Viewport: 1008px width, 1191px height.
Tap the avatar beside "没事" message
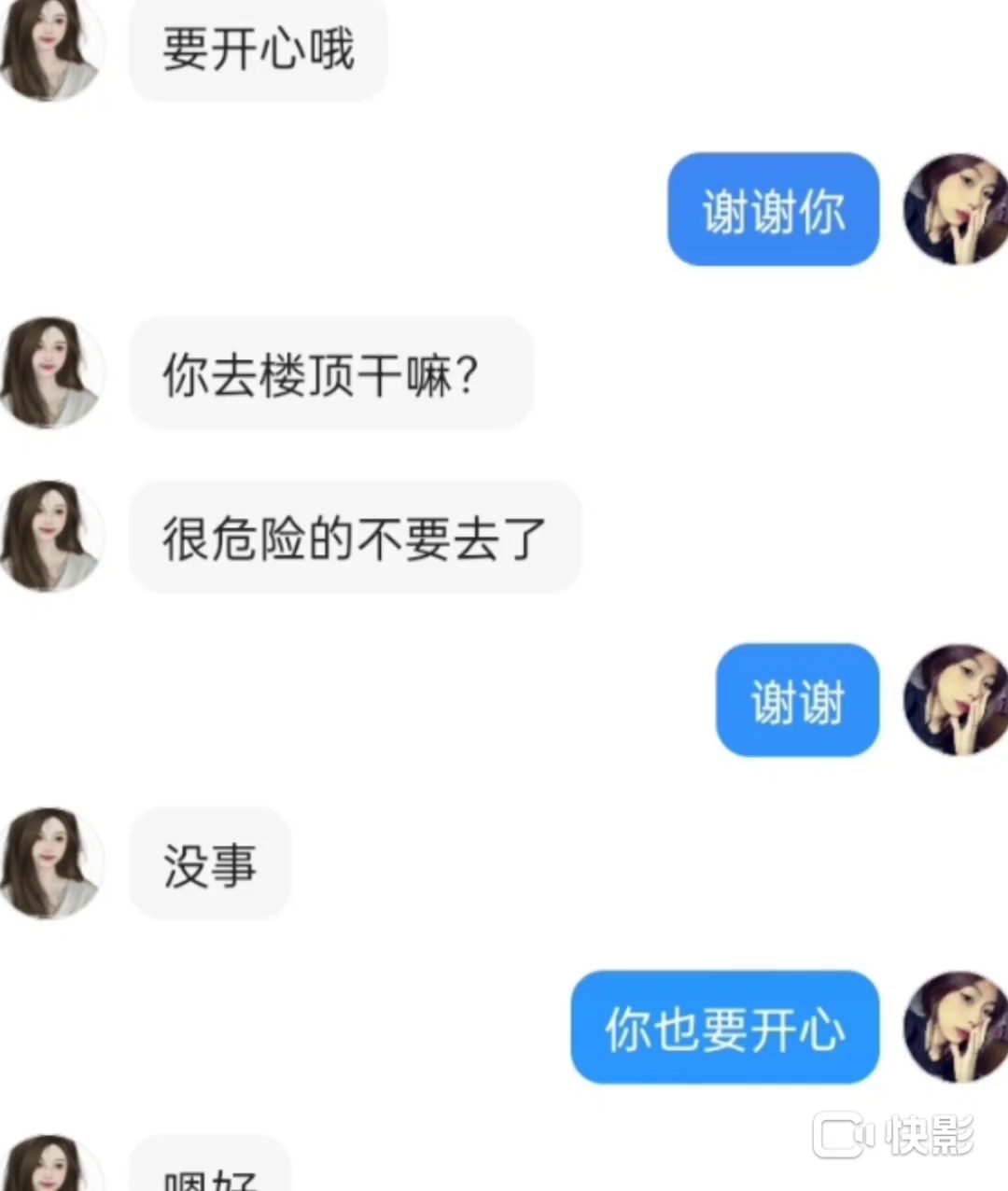click(x=49, y=863)
